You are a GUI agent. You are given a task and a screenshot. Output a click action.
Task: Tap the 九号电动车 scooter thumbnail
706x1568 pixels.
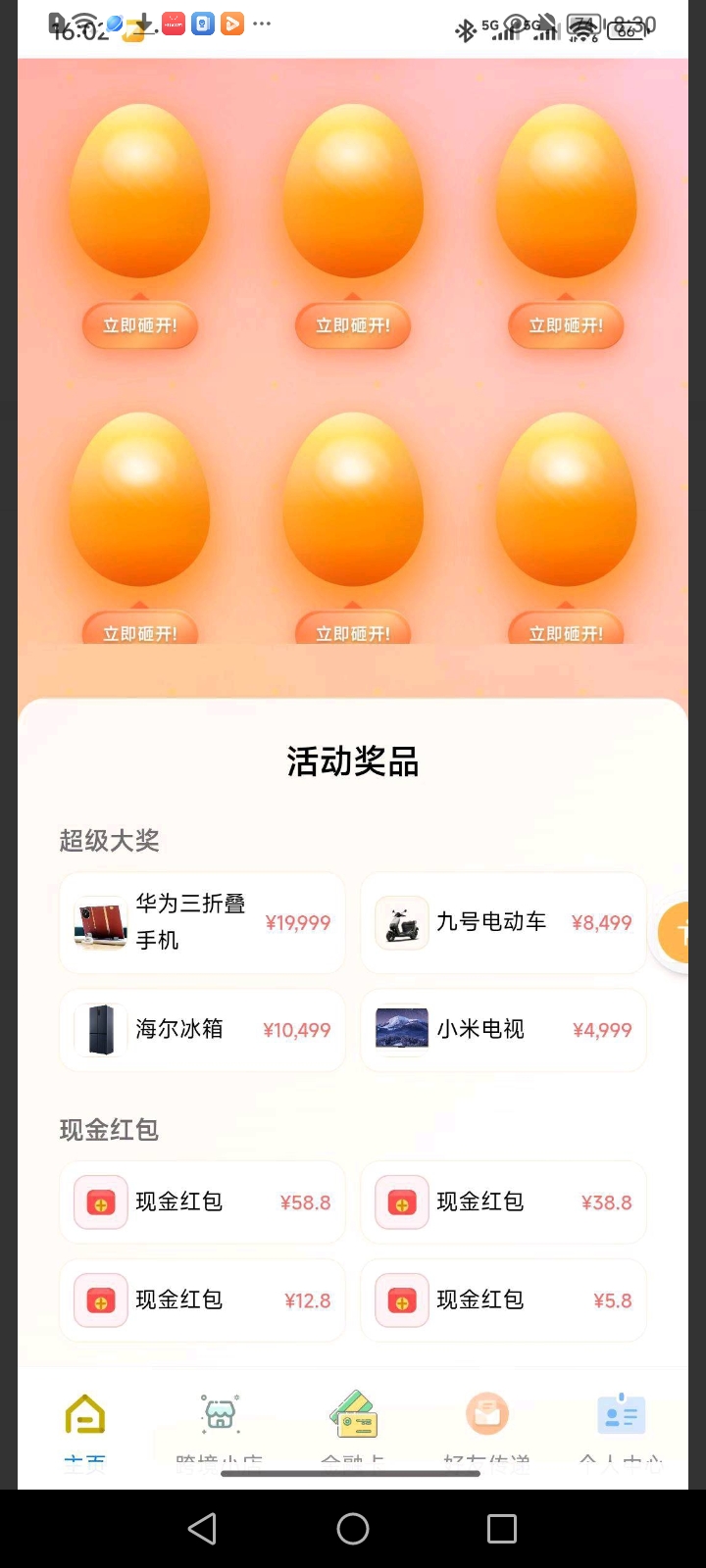coord(400,922)
